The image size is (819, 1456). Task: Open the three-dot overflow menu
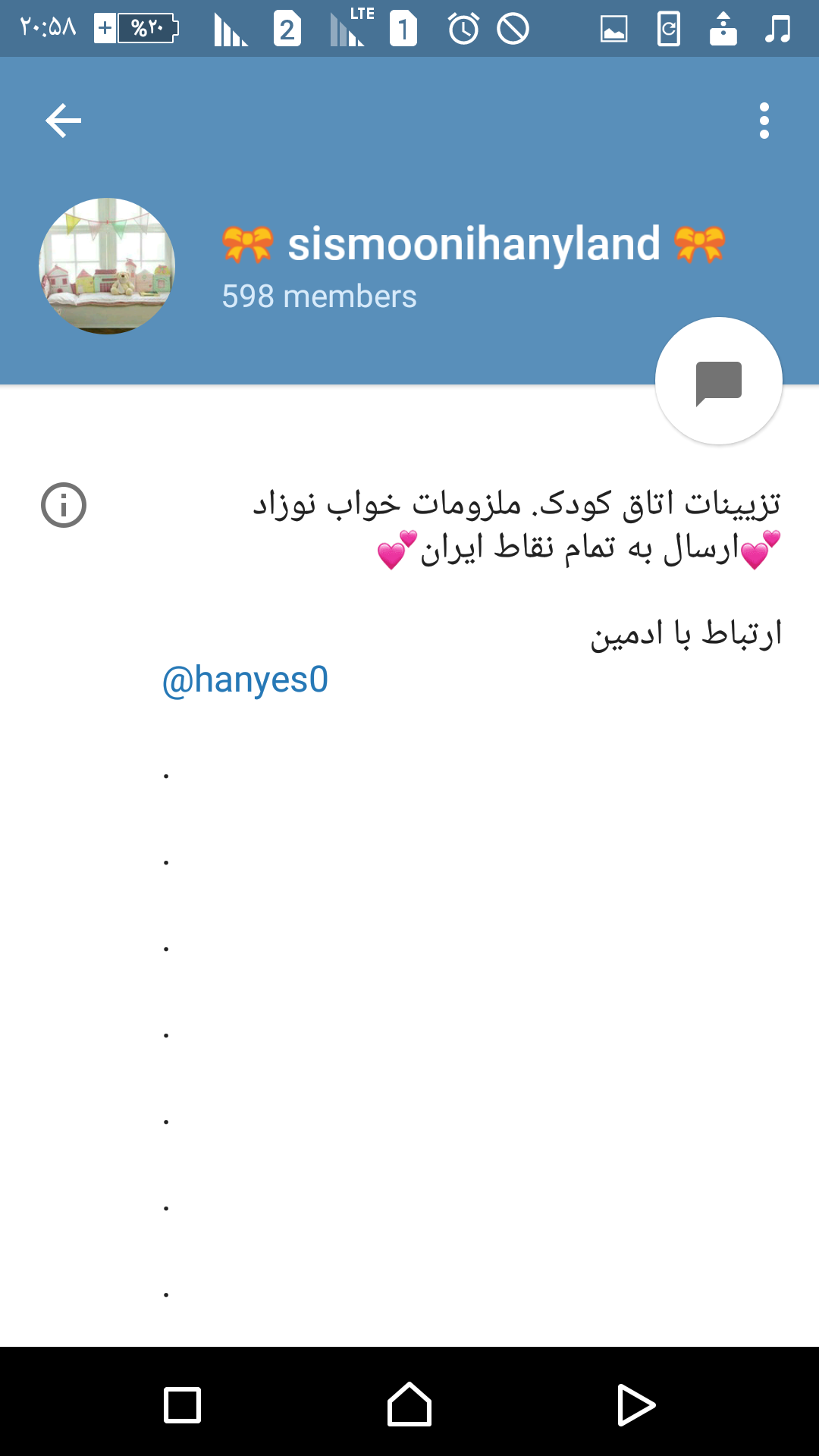tap(764, 121)
